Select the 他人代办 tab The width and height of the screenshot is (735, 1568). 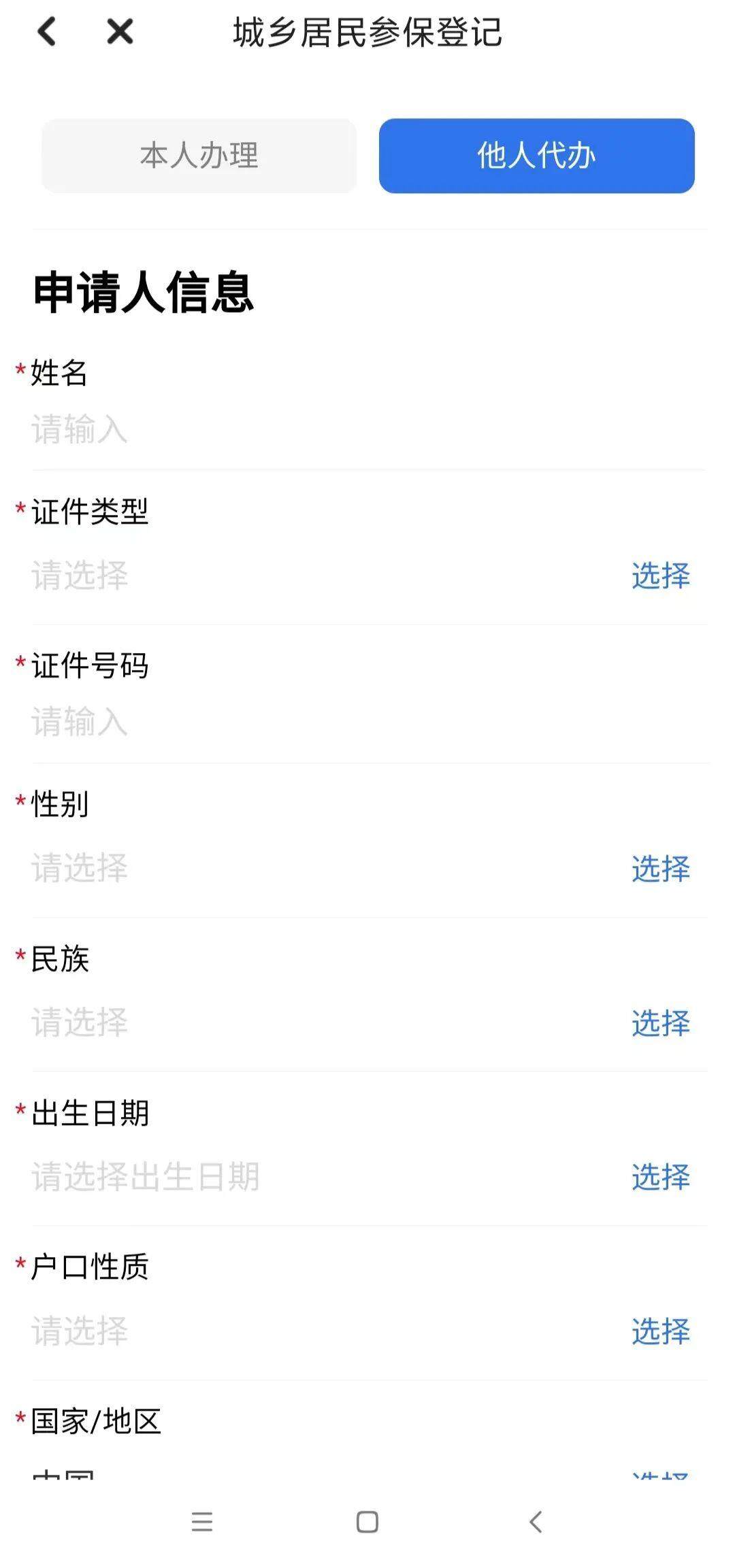coord(536,156)
